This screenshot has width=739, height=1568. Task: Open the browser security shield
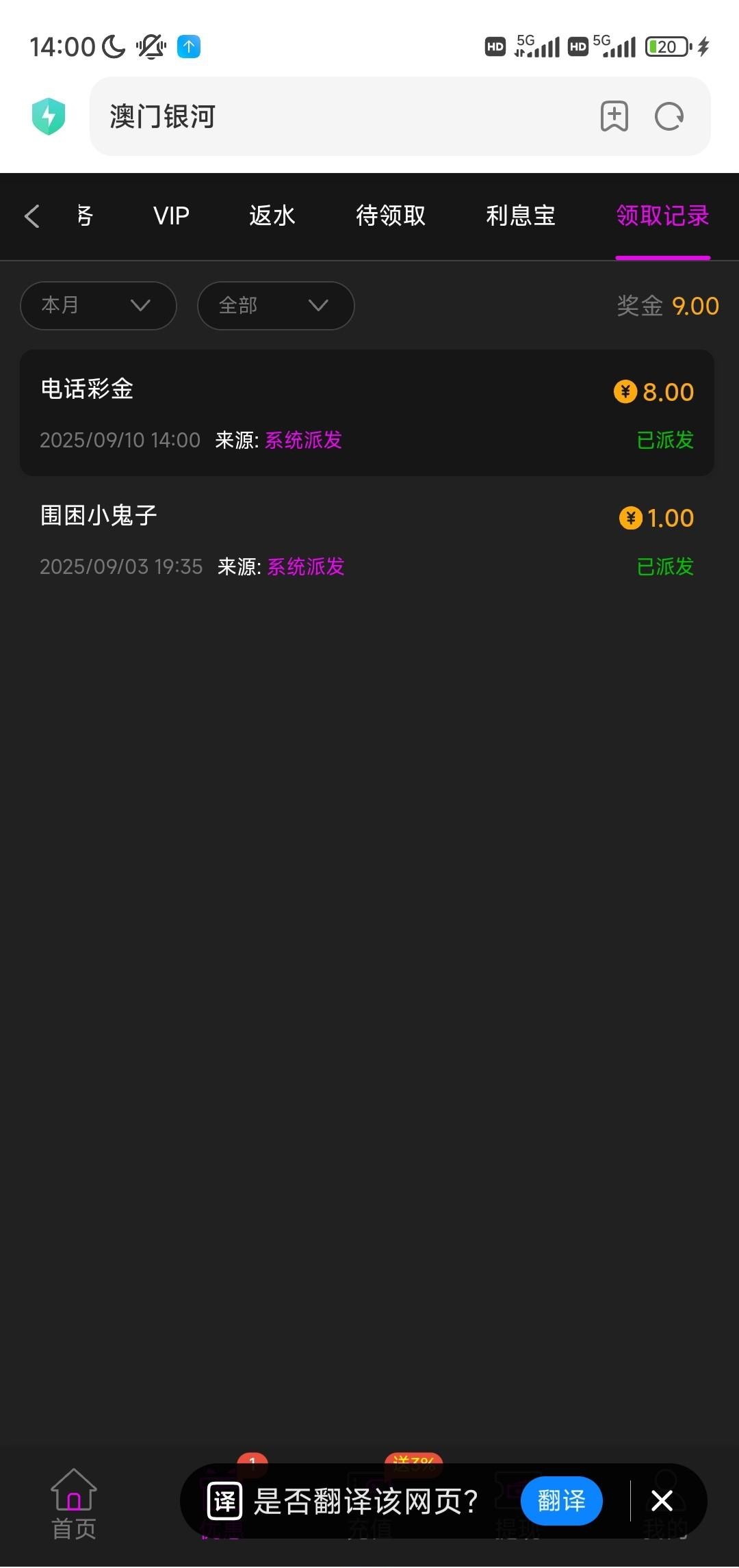click(49, 116)
